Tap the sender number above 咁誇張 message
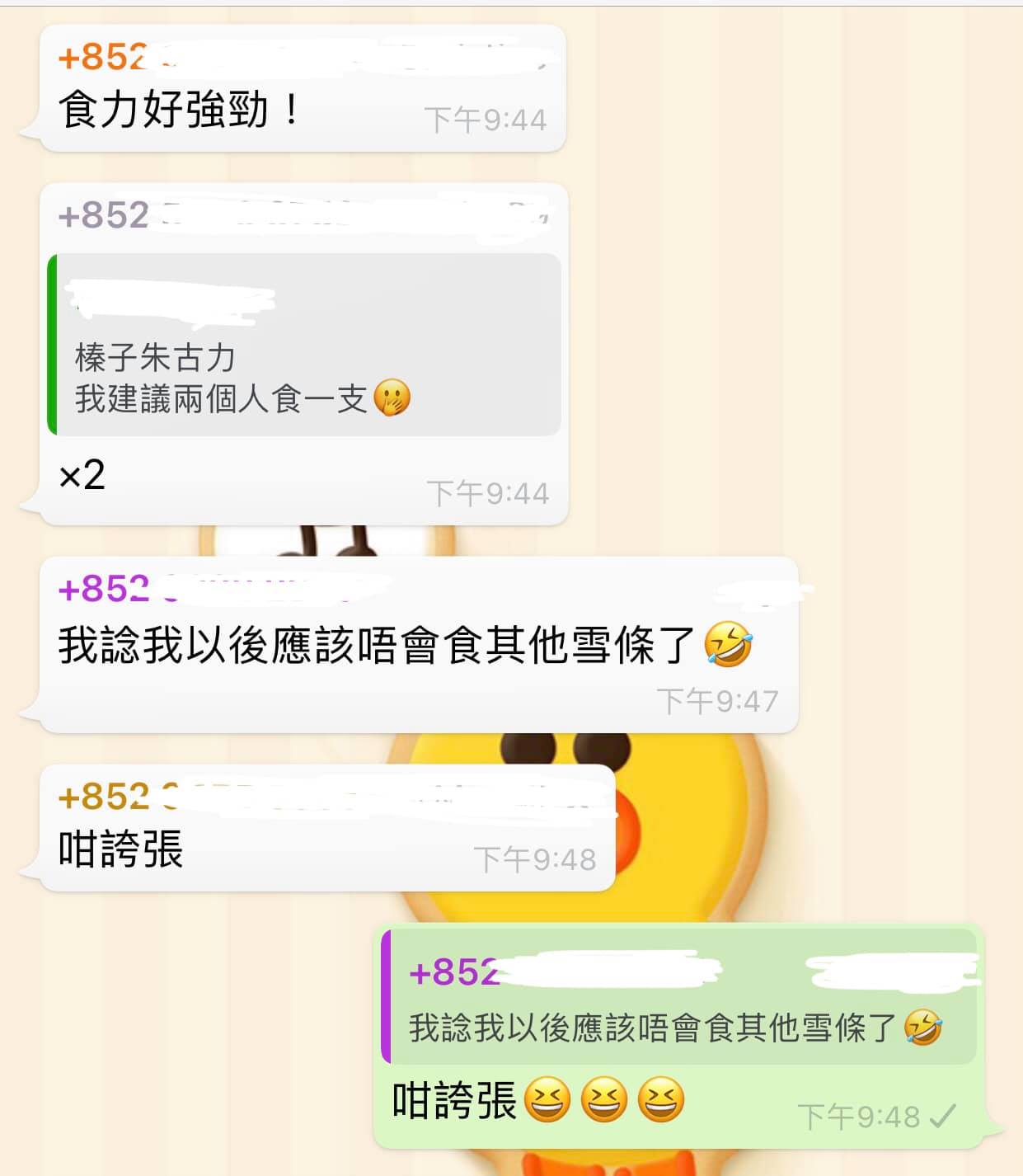Image resolution: width=1023 pixels, height=1176 pixels. [x=103, y=797]
